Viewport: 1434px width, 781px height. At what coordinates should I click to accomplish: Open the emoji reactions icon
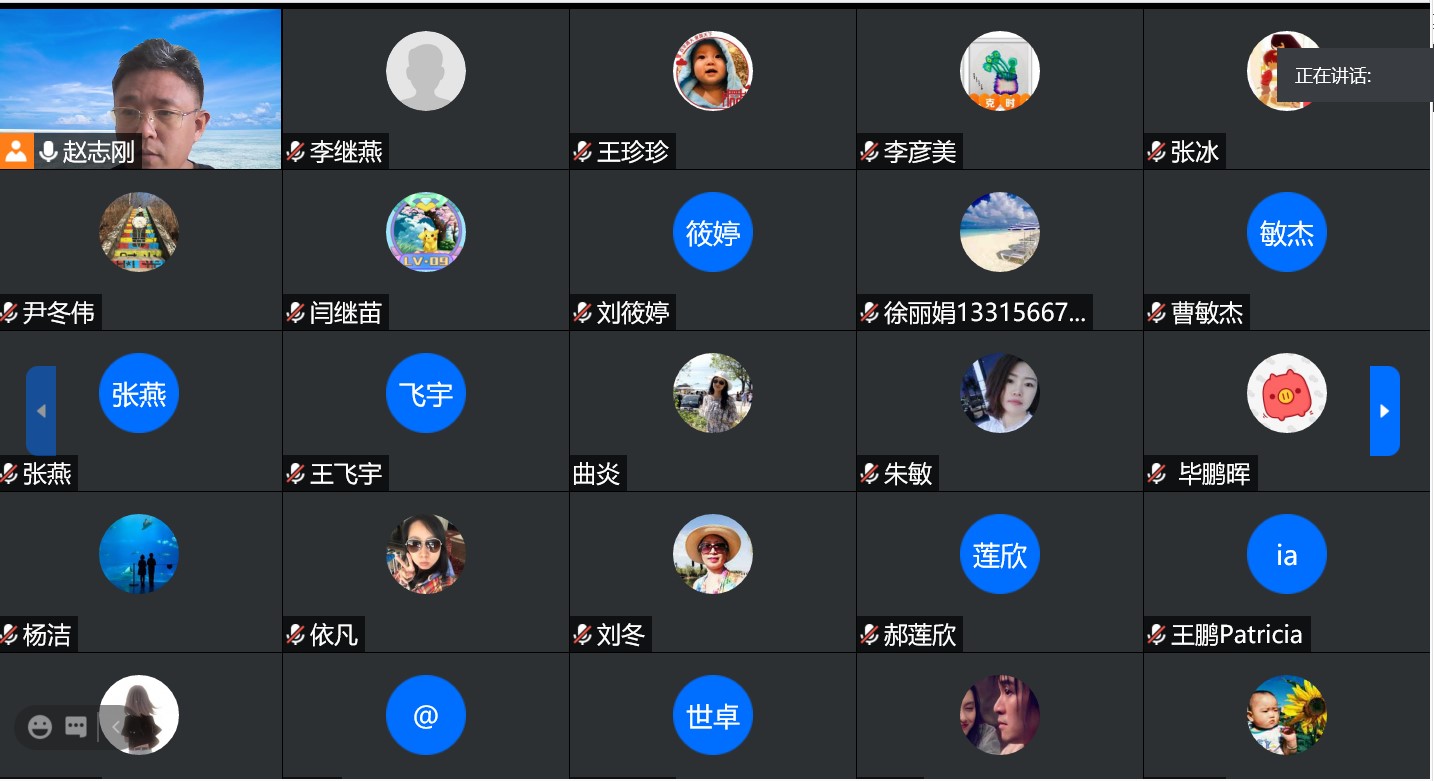pyautogui.click(x=40, y=727)
